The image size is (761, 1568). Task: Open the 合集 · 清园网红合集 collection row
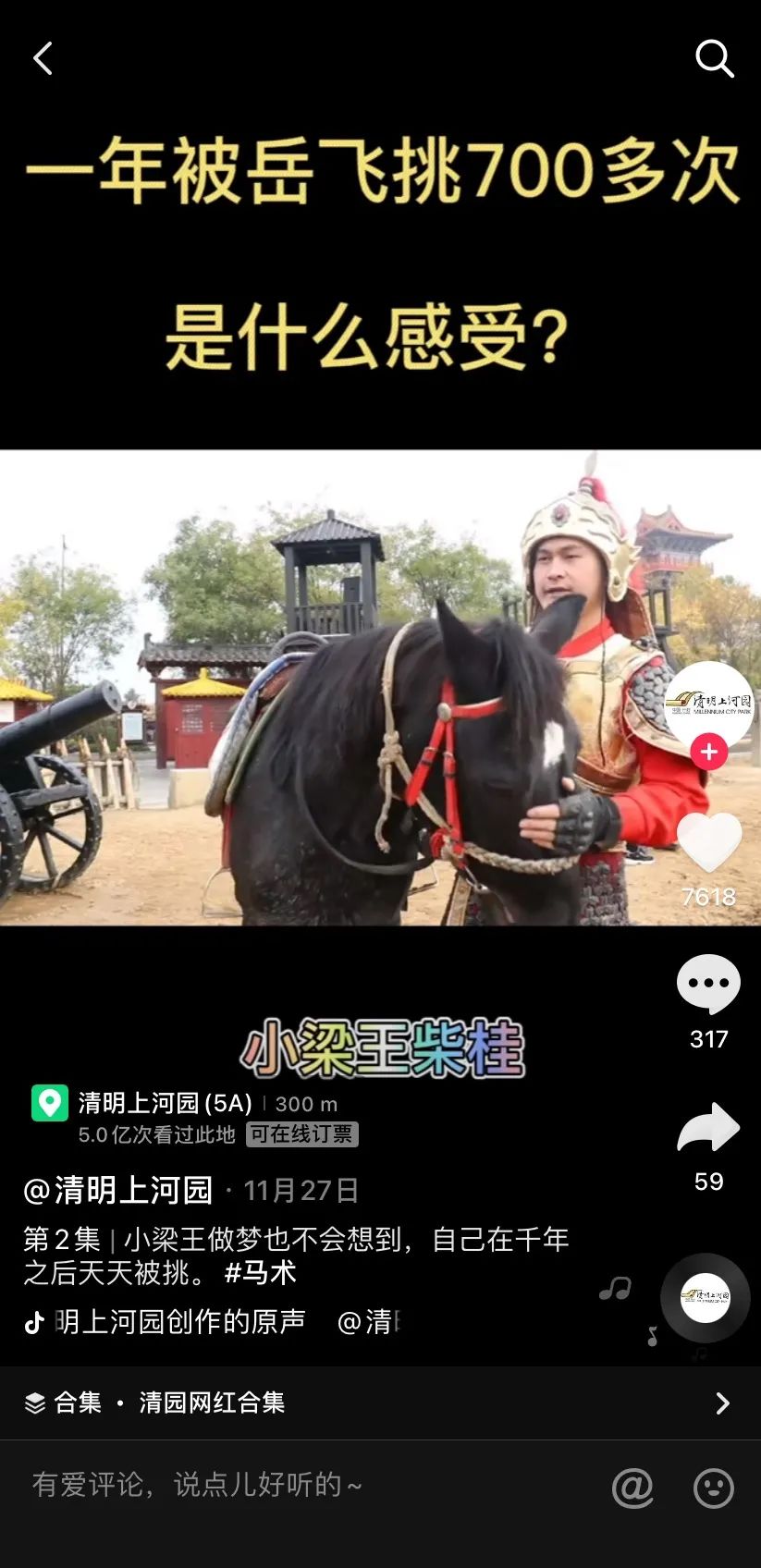tap(380, 1403)
